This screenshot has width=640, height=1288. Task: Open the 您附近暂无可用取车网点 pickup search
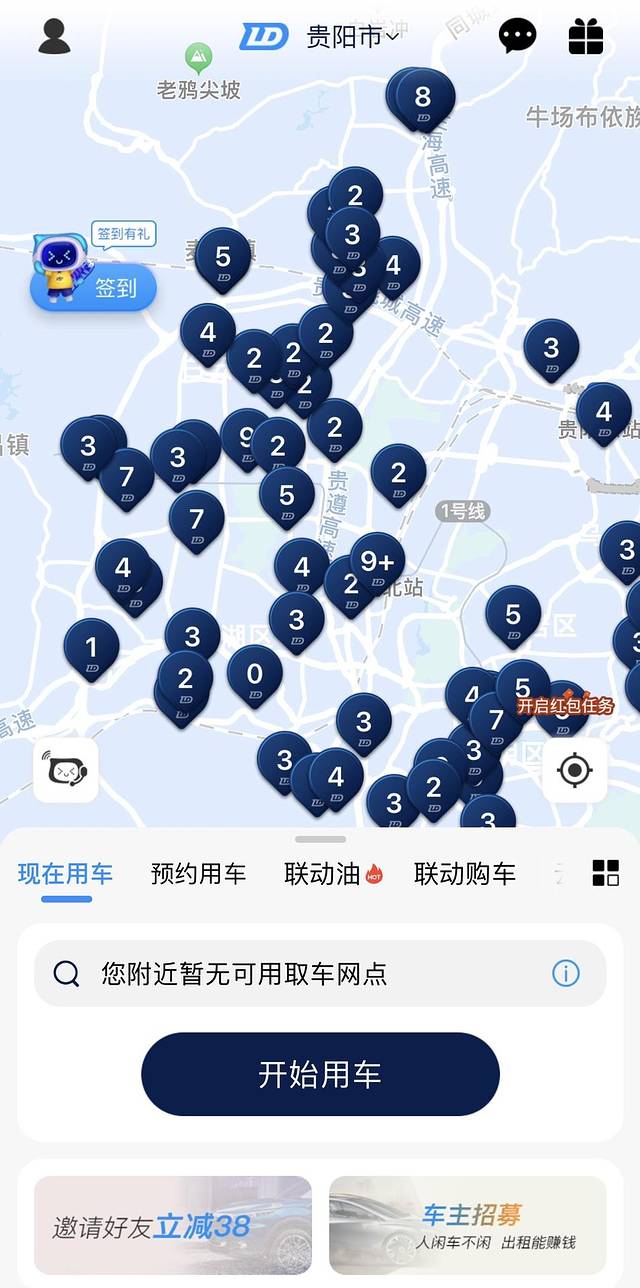(x=300, y=973)
